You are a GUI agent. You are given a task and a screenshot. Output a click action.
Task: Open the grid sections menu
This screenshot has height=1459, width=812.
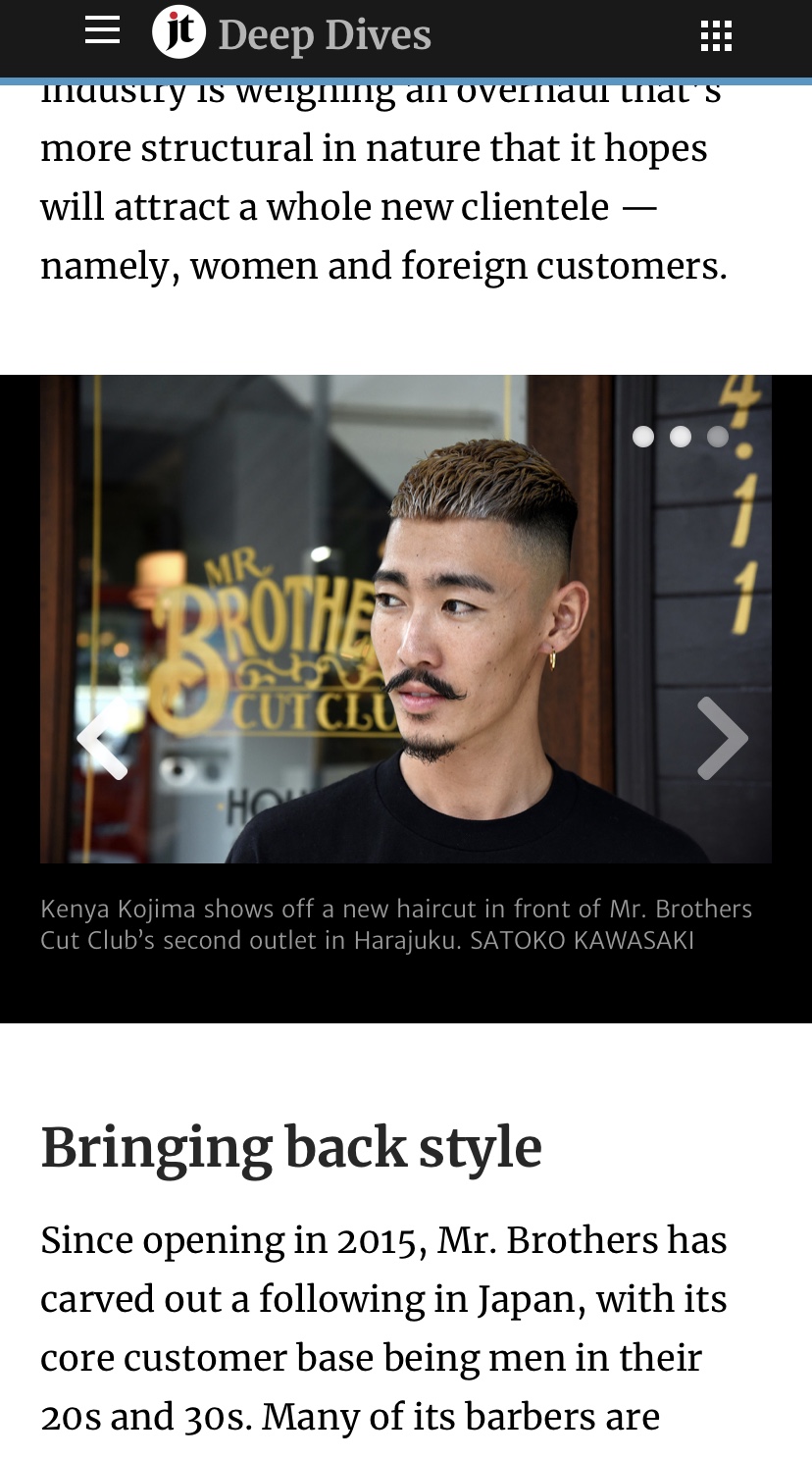pos(716,36)
